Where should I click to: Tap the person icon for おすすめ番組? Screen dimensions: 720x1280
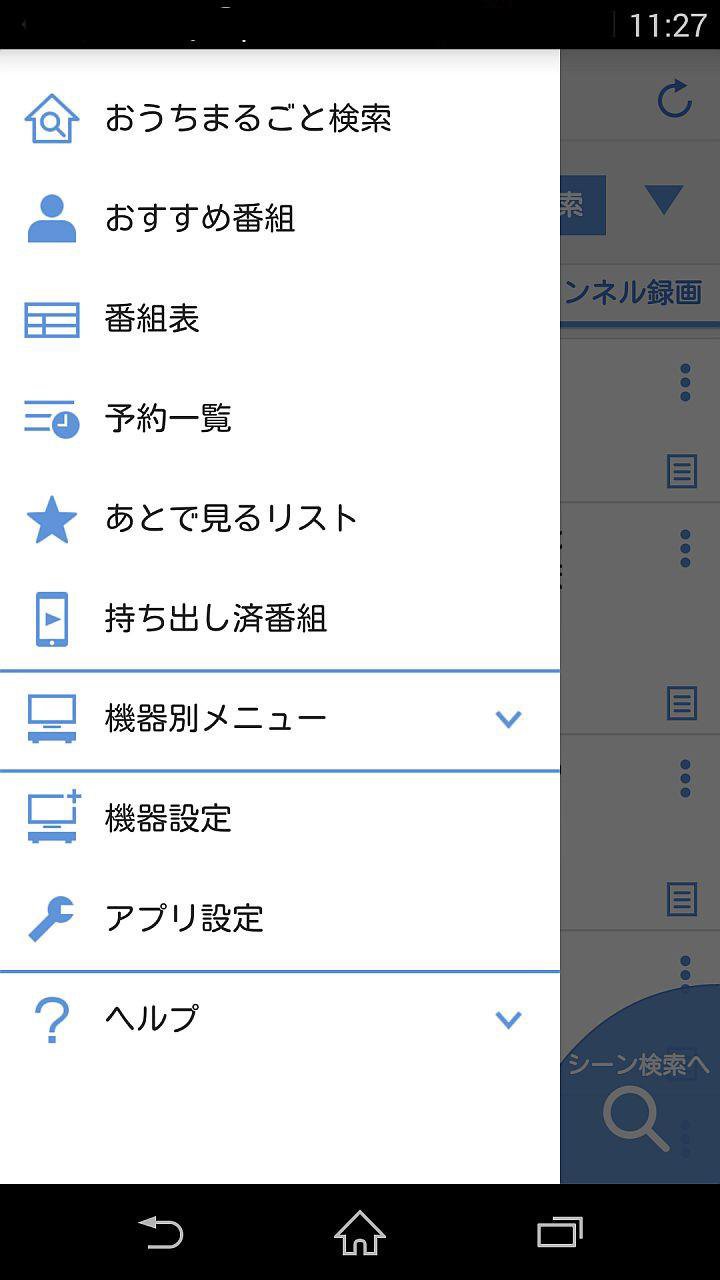point(51,218)
